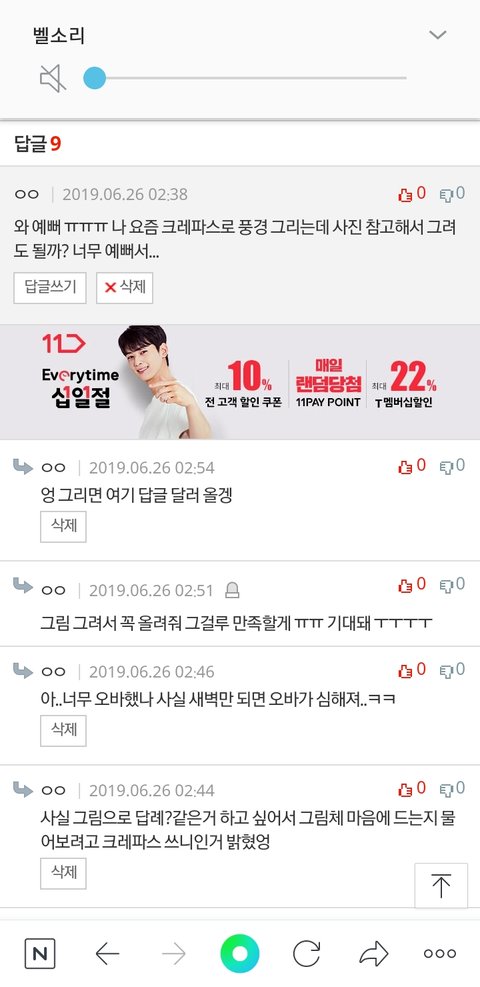Dislike the 02:46 reply
Viewport: 480px width, 987px height.
coord(452,670)
